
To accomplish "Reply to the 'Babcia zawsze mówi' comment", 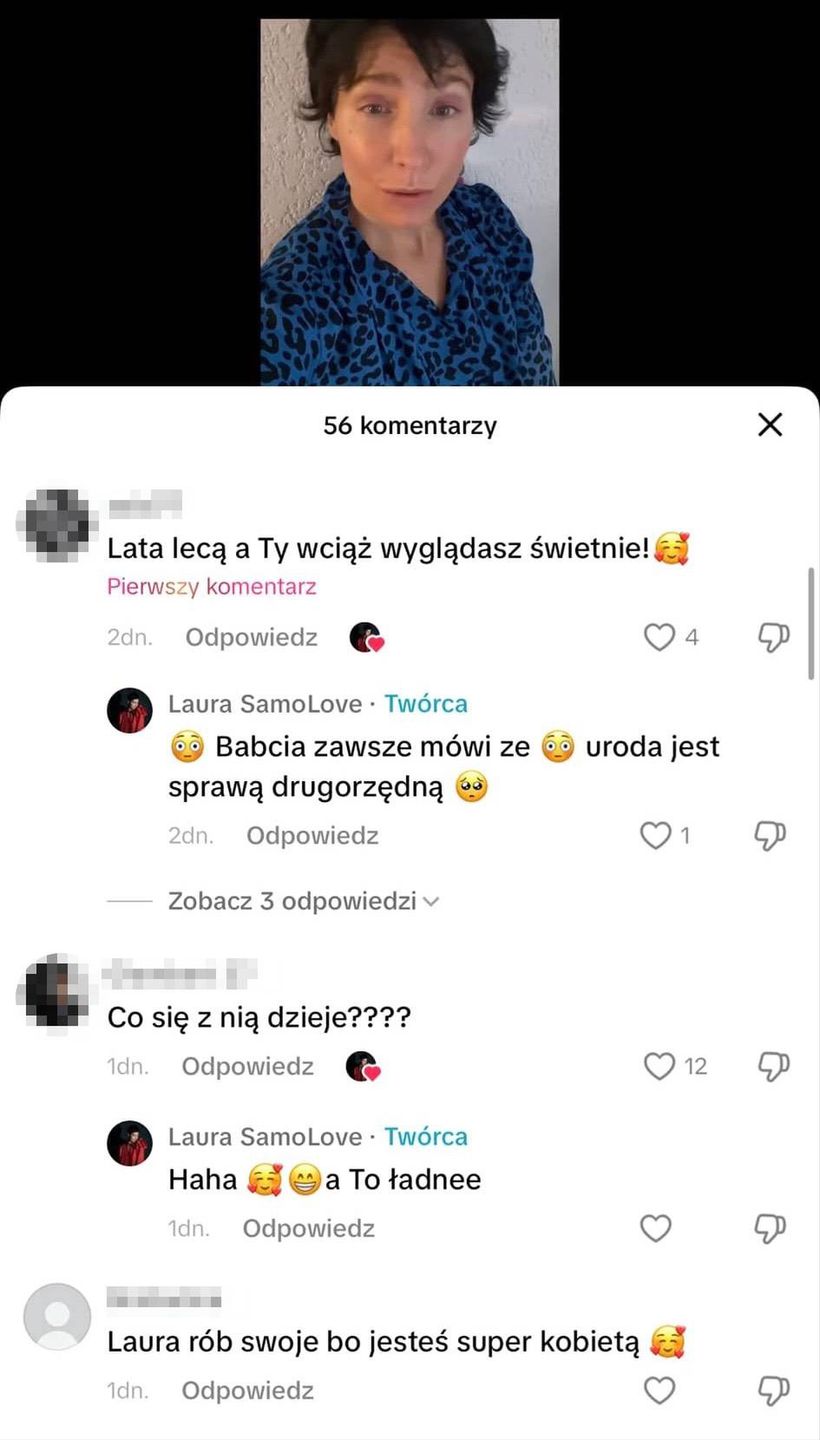I will [x=312, y=835].
